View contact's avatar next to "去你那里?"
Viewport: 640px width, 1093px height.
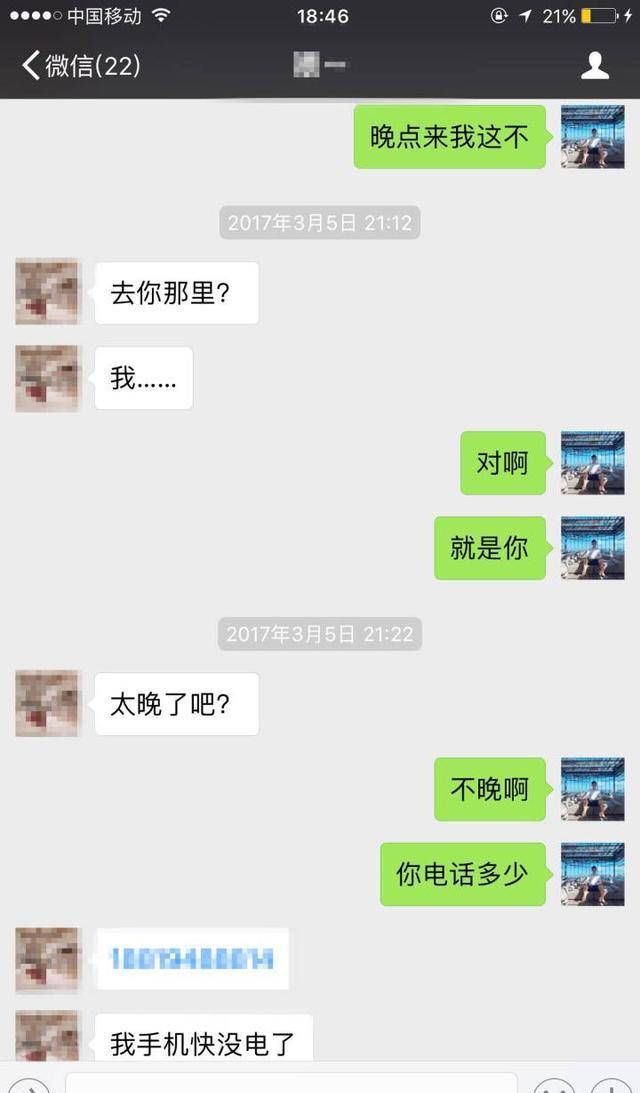coord(47,292)
